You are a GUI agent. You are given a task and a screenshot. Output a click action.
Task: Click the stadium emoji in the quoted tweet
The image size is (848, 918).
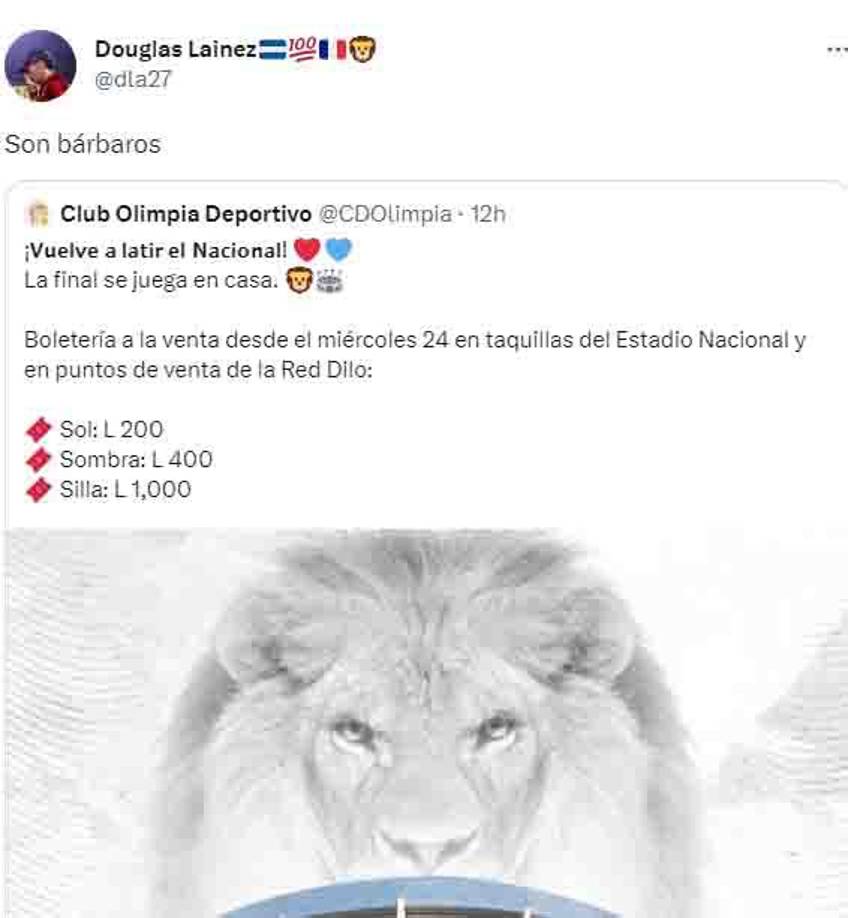click(329, 278)
